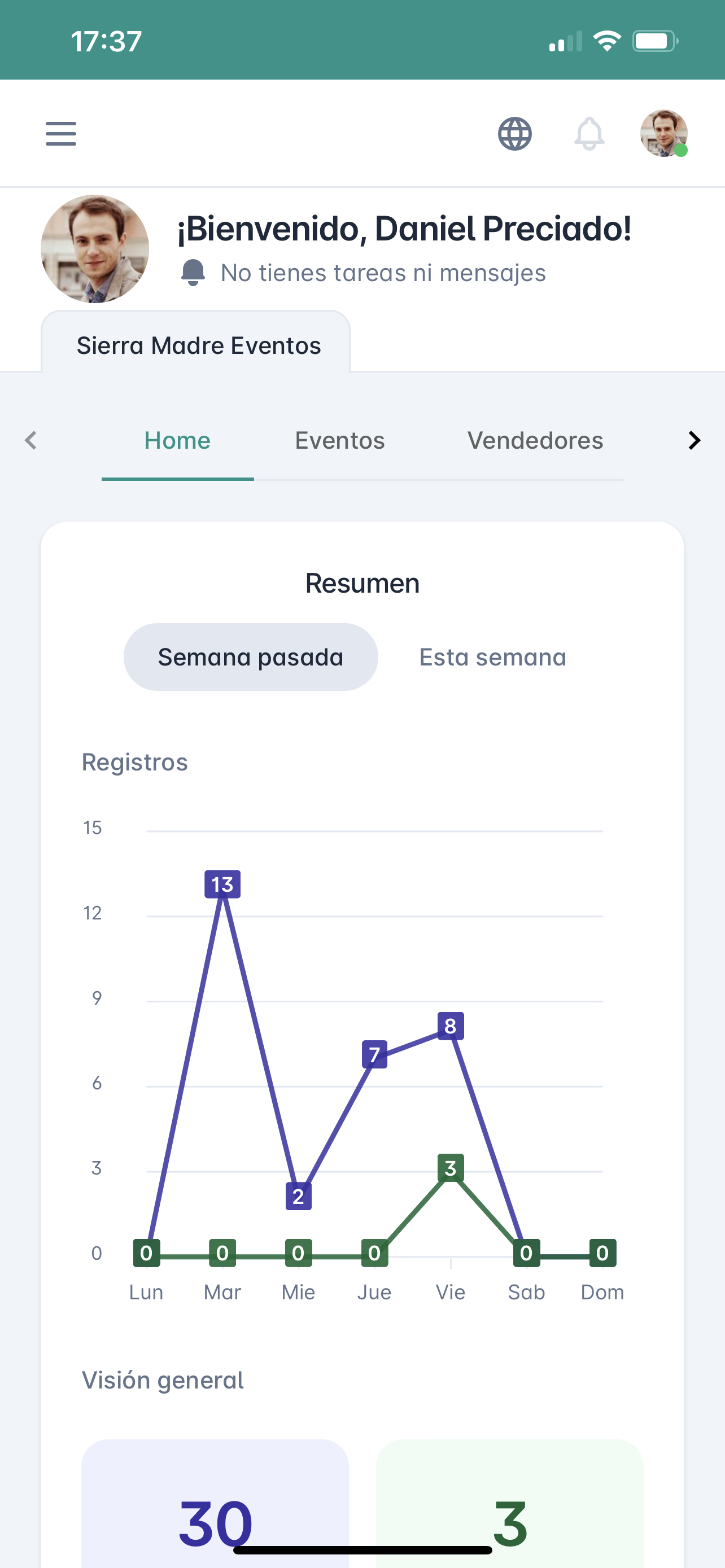Open the language globe icon
Screen dimensions: 725x1568
click(515, 133)
